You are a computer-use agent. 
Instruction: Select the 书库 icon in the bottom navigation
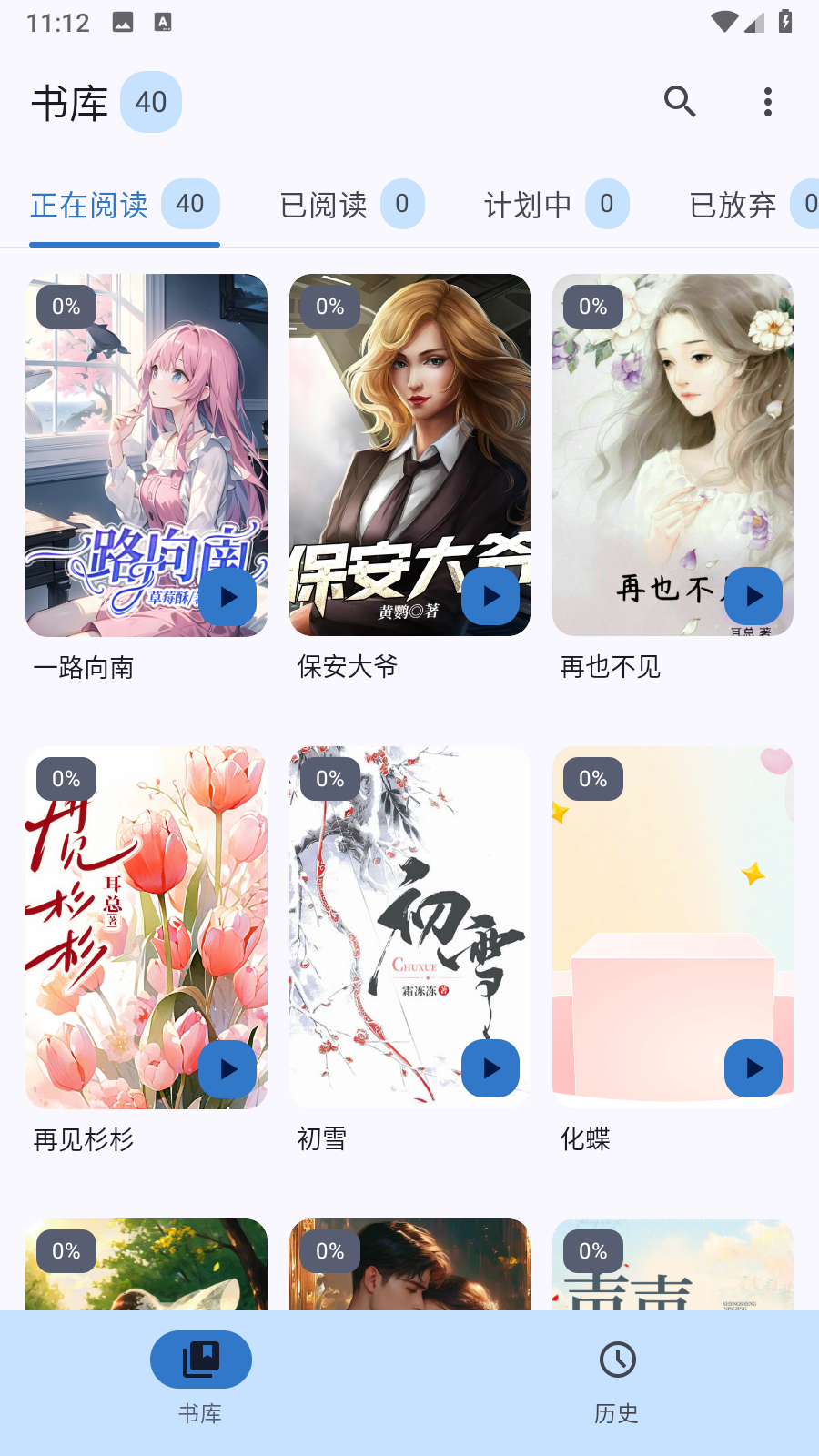pos(201,1360)
